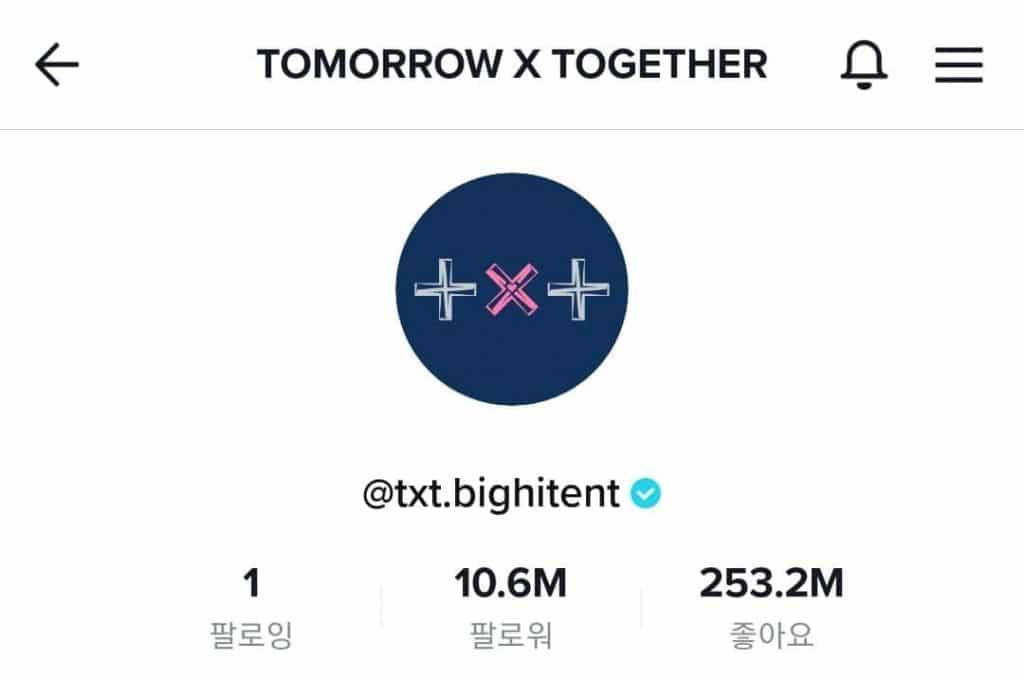Screen dimensions: 1024x681
Task: Open the notifications bell
Action: [865, 66]
